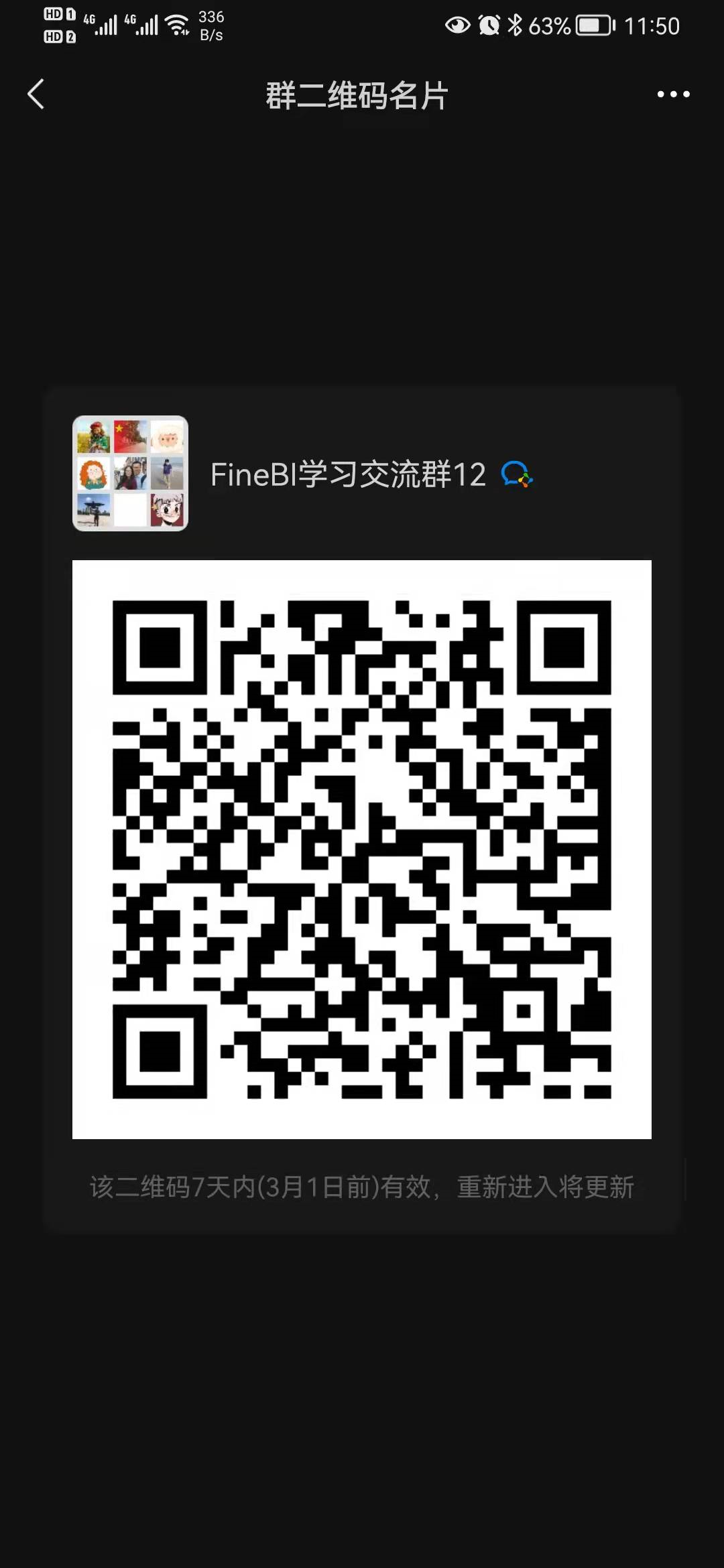This screenshot has height=1568, width=724.
Task: Open the three-dot overflow menu
Action: click(x=673, y=94)
